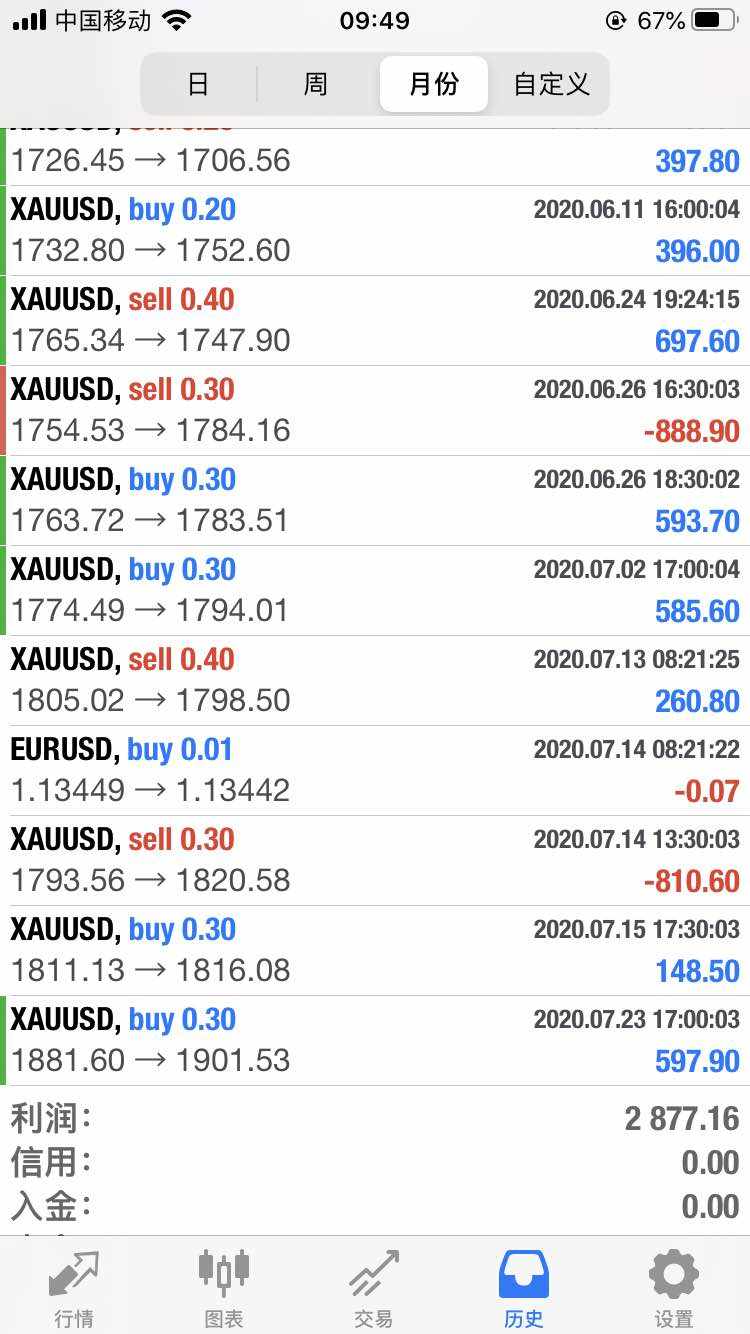Choose the 自定义 custom period
750x1334 pixels.
551,84
